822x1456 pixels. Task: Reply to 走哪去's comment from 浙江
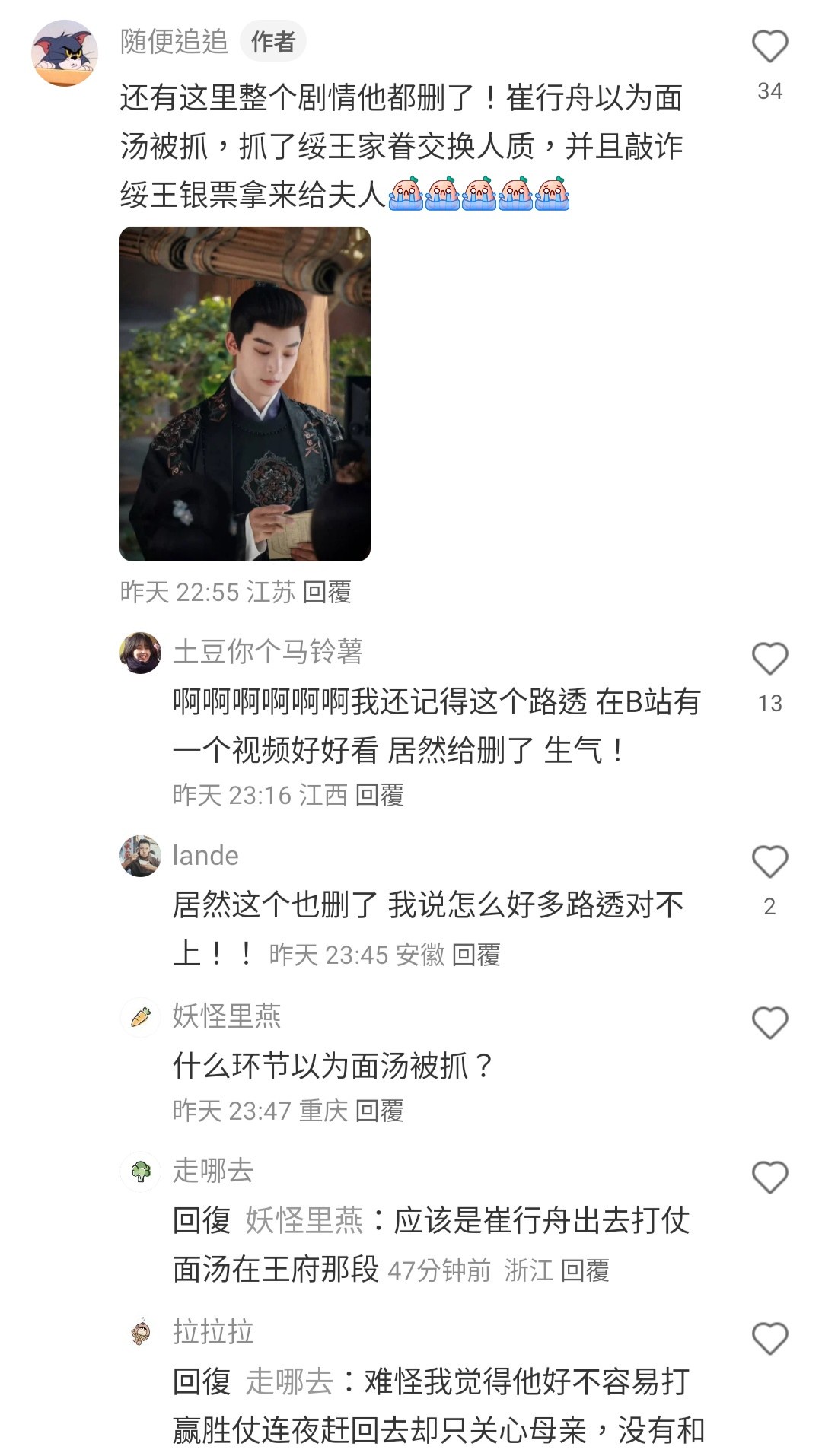pyautogui.click(x=585, y=1270)
